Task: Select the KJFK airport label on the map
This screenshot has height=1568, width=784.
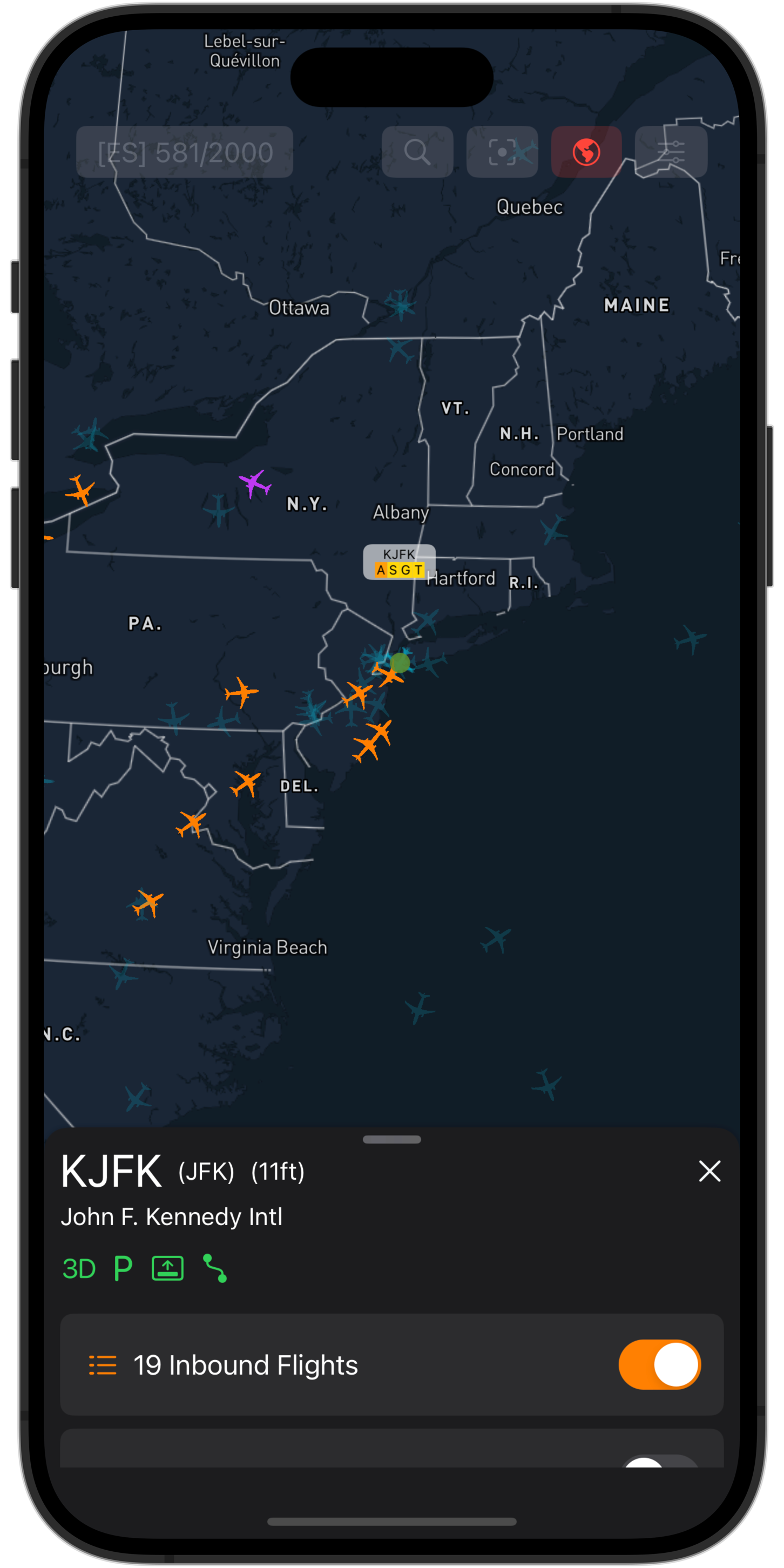Action: tap(398, 561)
